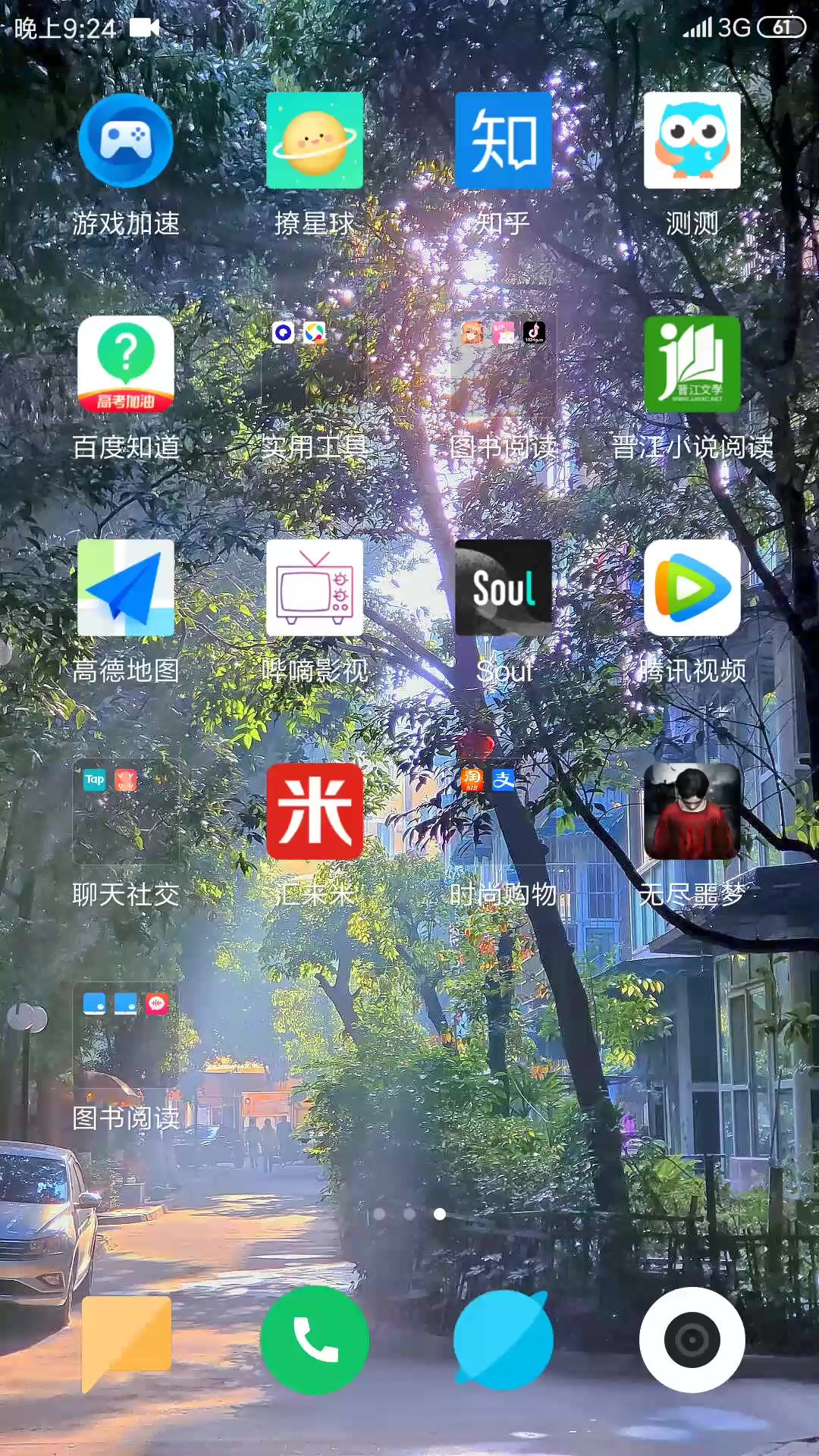Open 腾讯视频
The width and height of the screenshot is (819, 1456).
692,588
